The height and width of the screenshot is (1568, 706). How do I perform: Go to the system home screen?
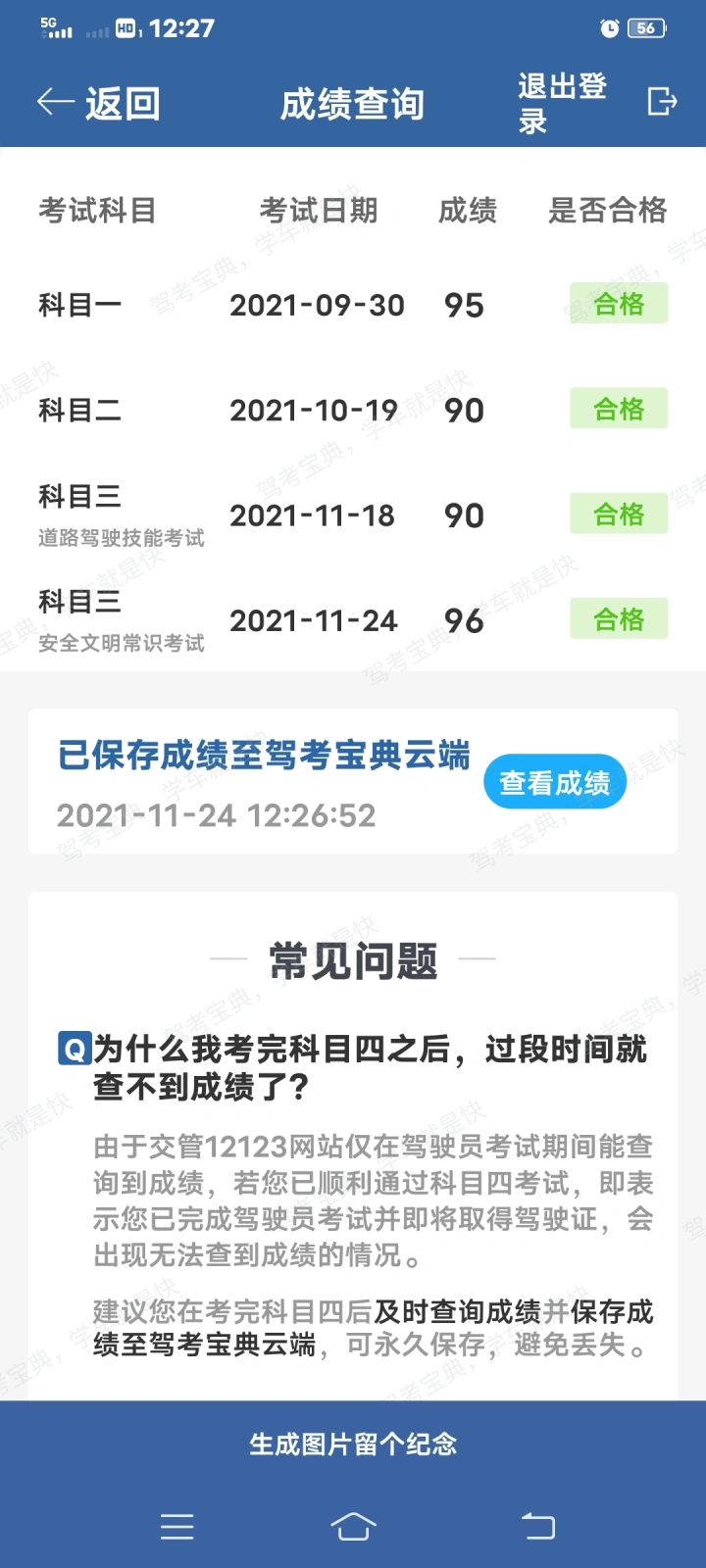point(353,1526)
